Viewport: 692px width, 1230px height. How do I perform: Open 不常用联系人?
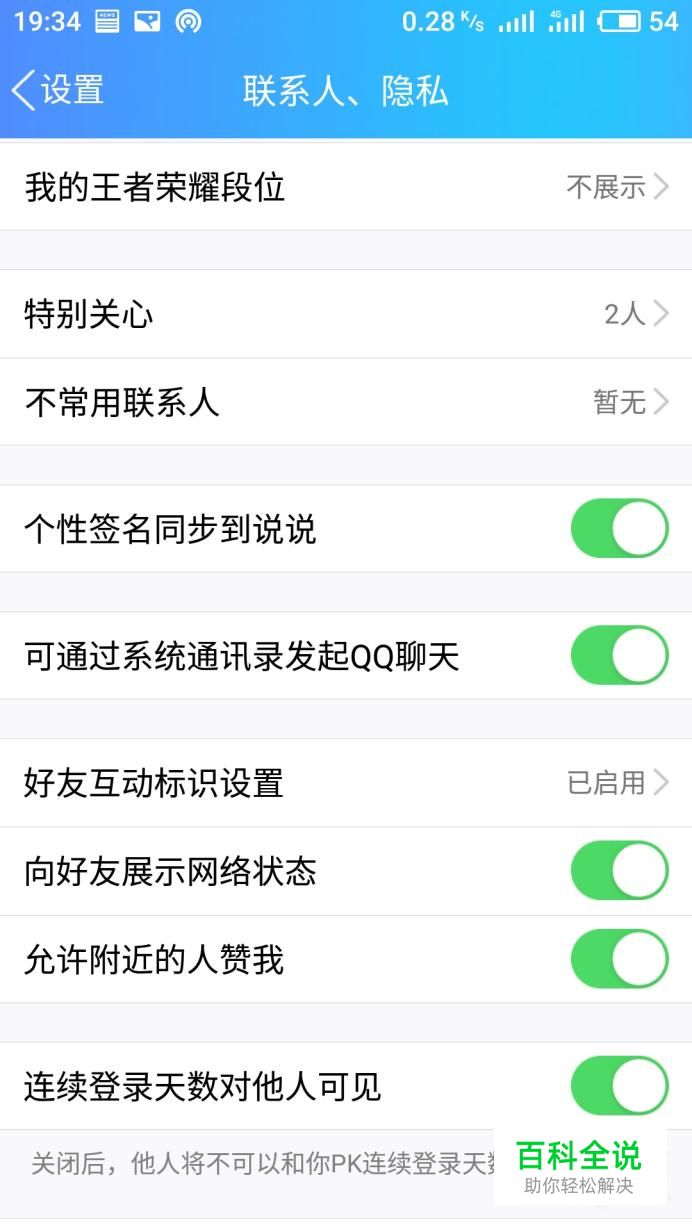point(346,402)
